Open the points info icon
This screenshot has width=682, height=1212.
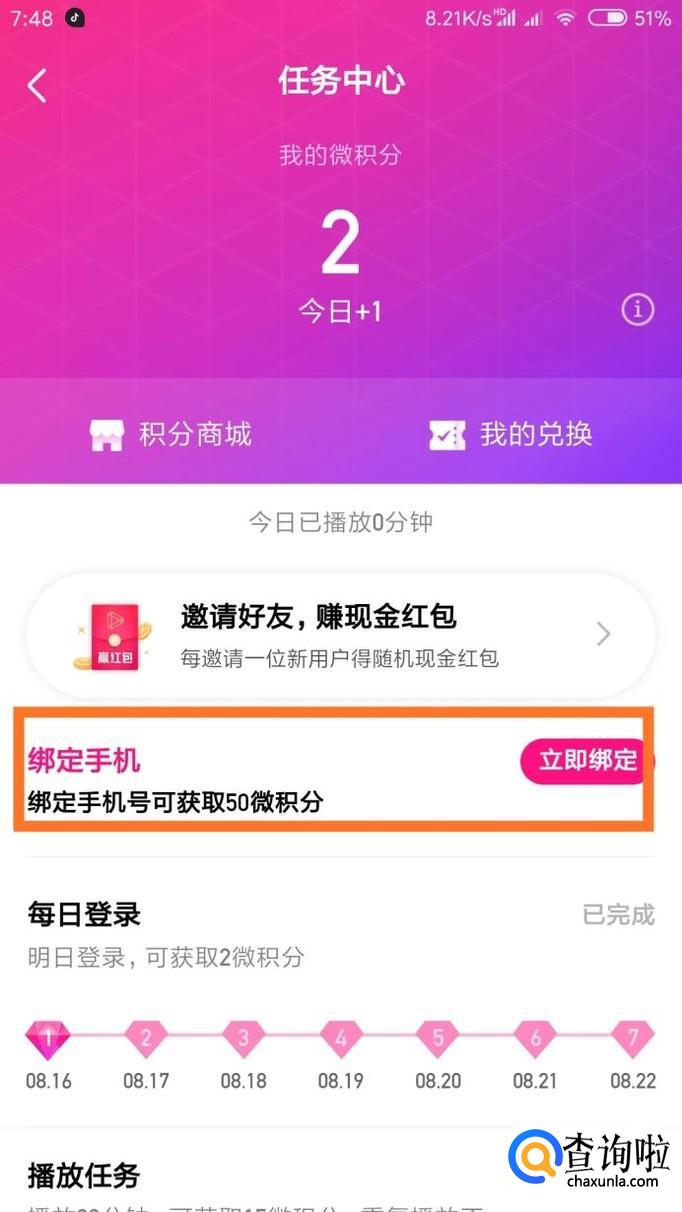point(637,310)
